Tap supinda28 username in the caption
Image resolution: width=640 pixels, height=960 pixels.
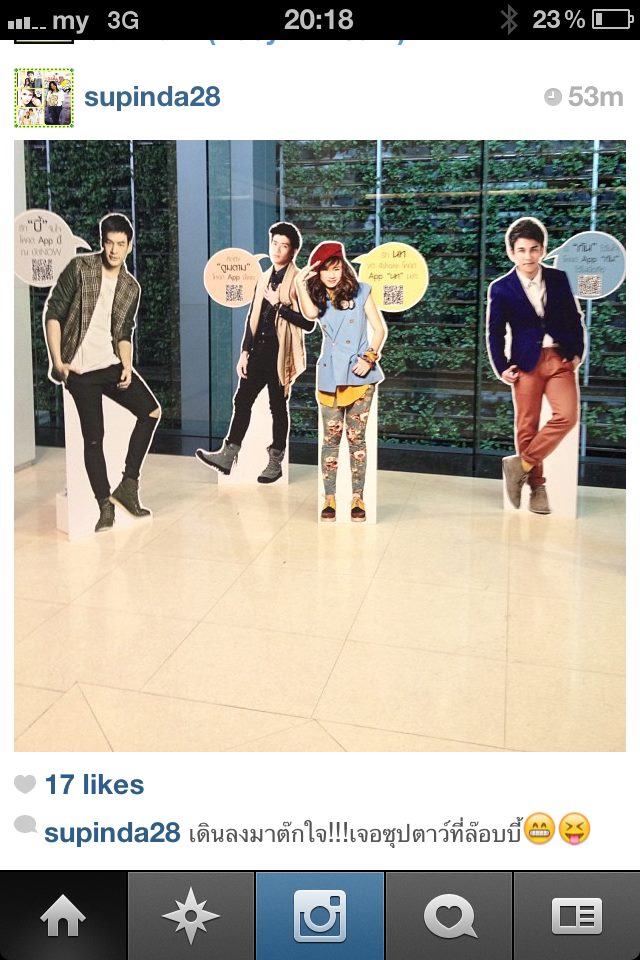[112, 833]
